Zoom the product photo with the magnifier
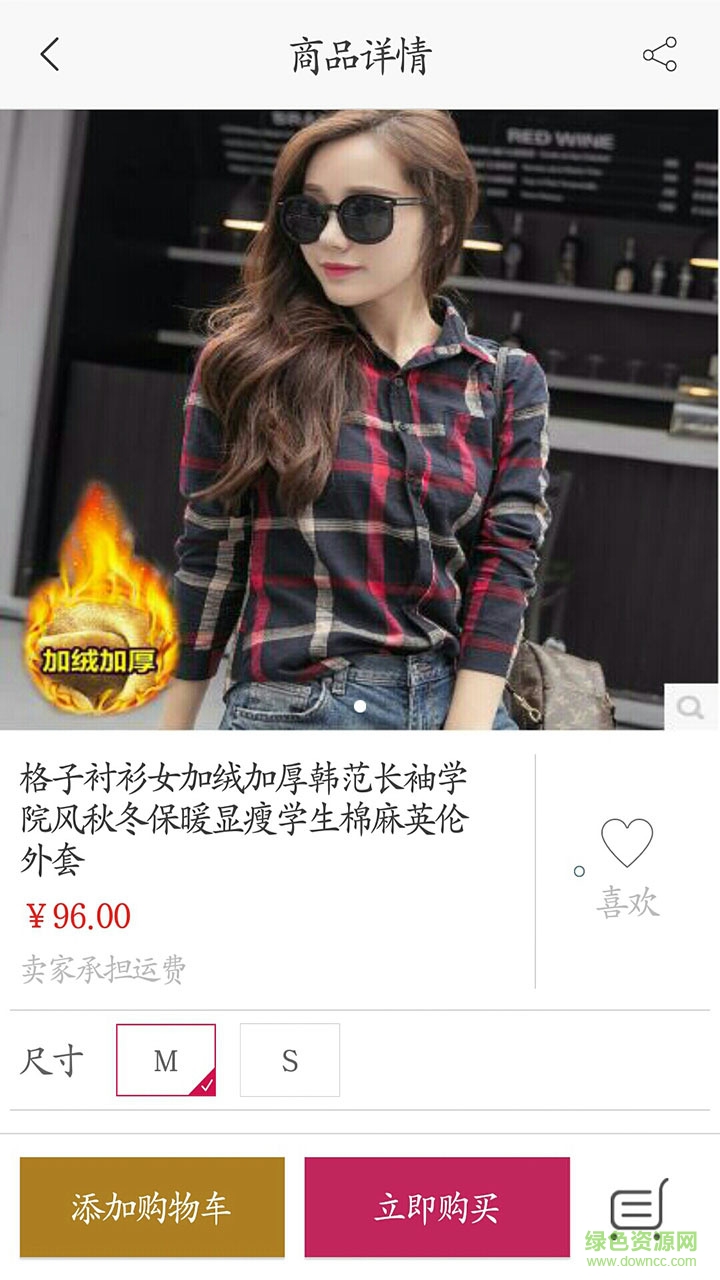The height and width of the screenshot is (1280, 720). tap(690, 707)
